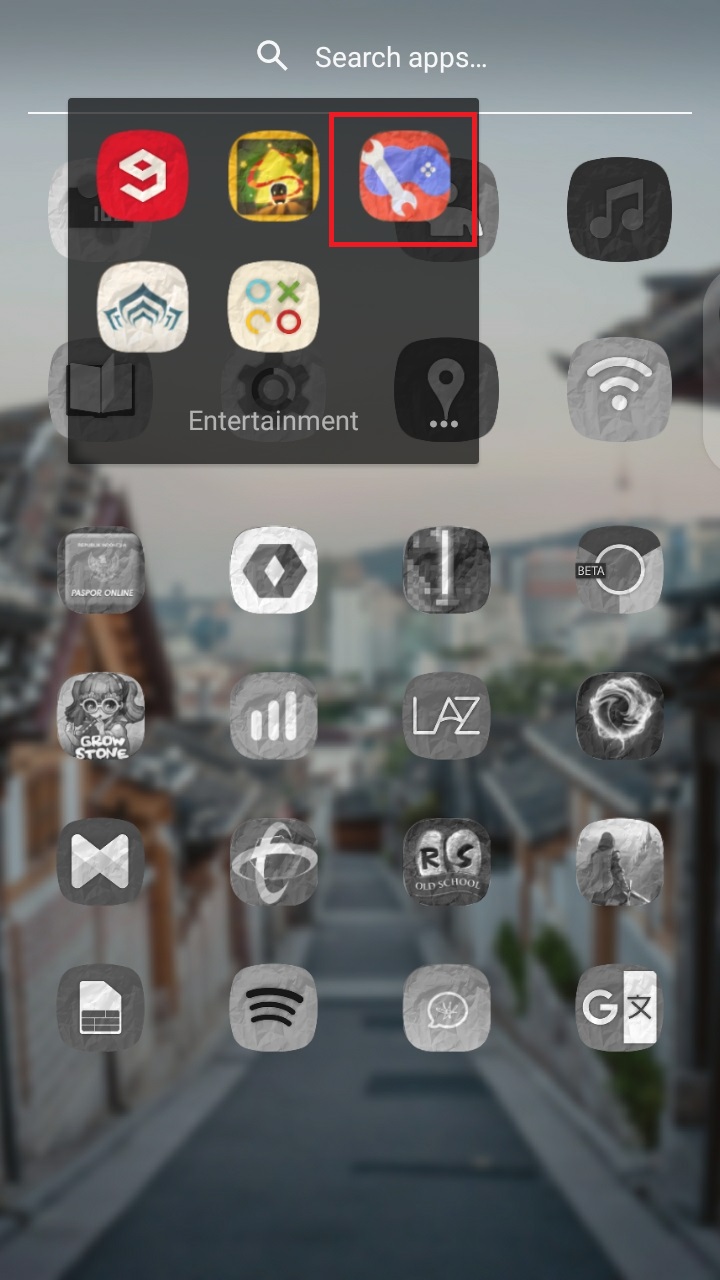The width and height of the screenshot is (720, 1280).
Task: Open the diamond-shaped logo app
Action: [273, 570]
